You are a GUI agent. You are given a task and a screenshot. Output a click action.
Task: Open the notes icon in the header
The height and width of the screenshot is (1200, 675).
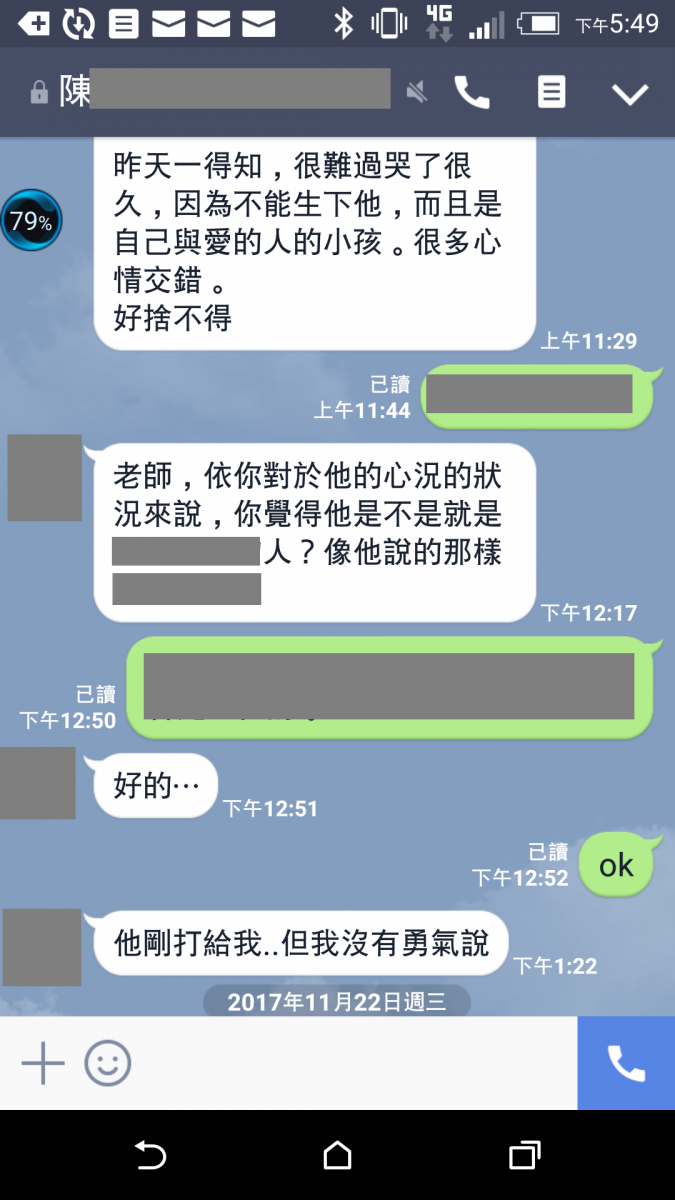pos(551,93)
